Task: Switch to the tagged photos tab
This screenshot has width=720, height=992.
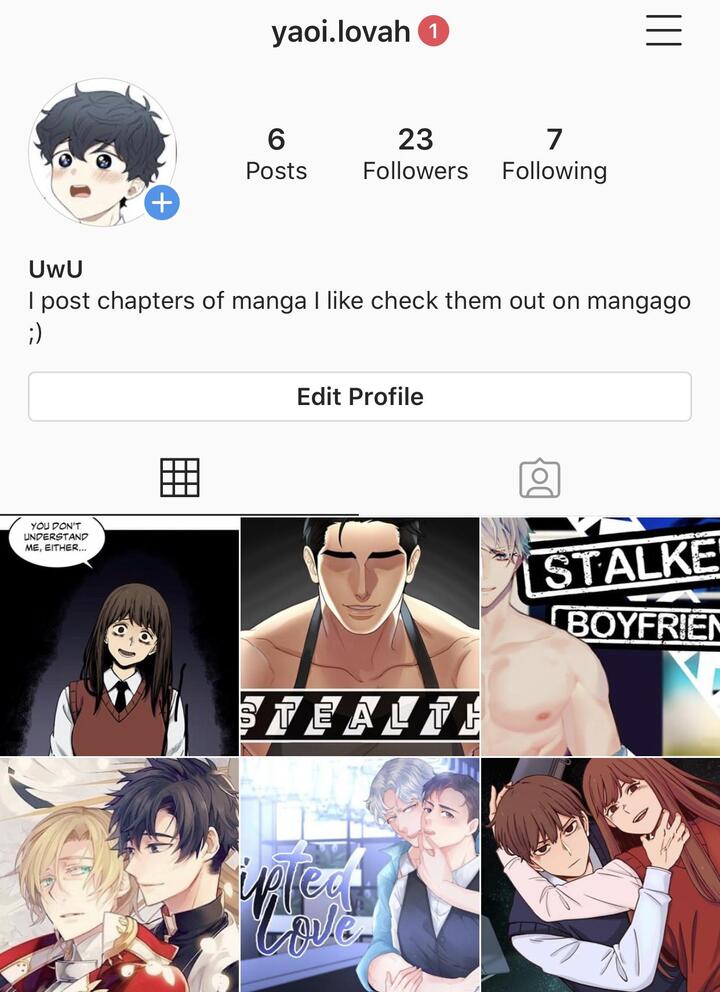Action: tap(539, 478)
